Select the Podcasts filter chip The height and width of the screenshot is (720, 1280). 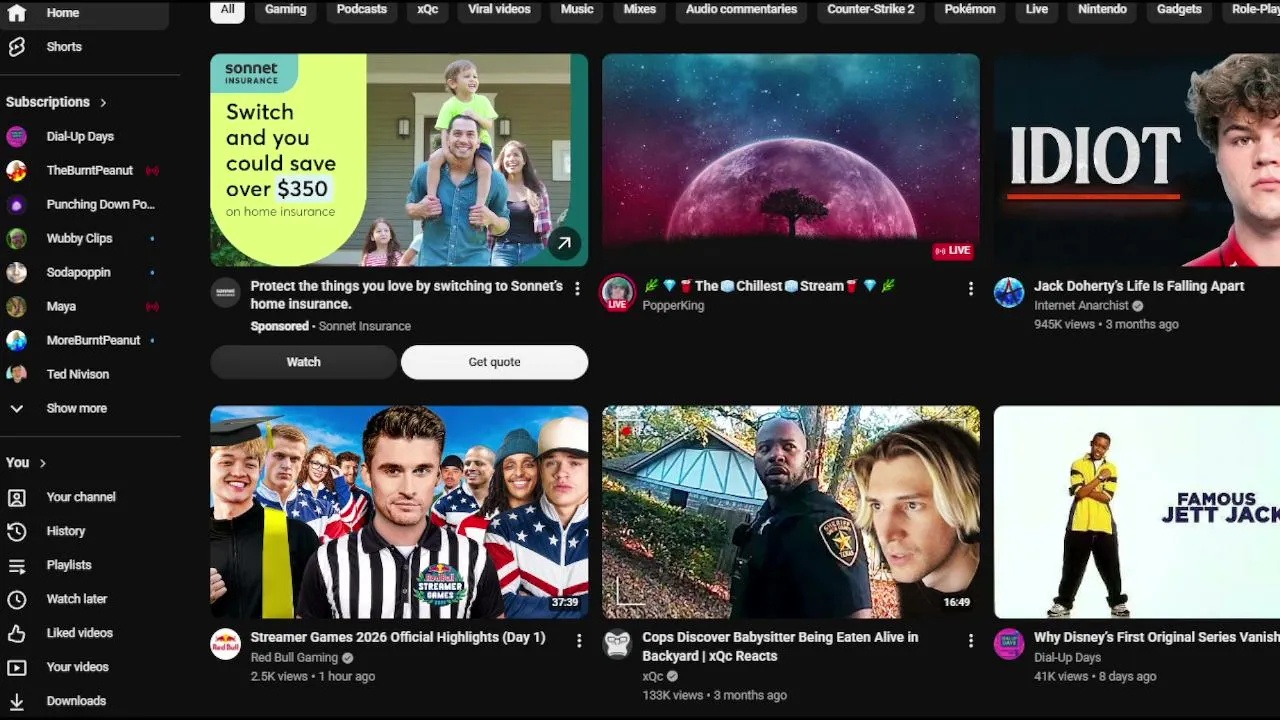pyautogui.click(x=361, y=10)
